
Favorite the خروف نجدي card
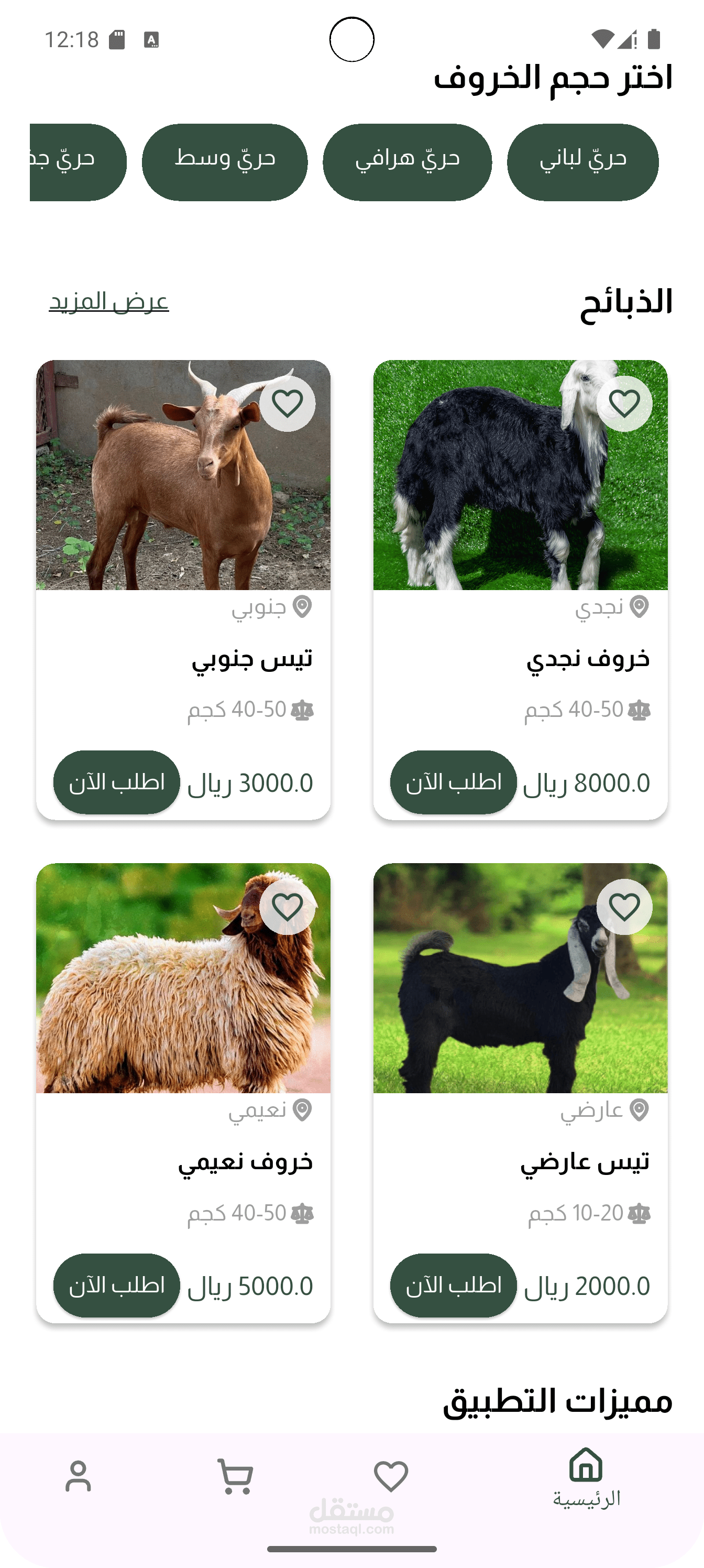[x=624, y=404]
